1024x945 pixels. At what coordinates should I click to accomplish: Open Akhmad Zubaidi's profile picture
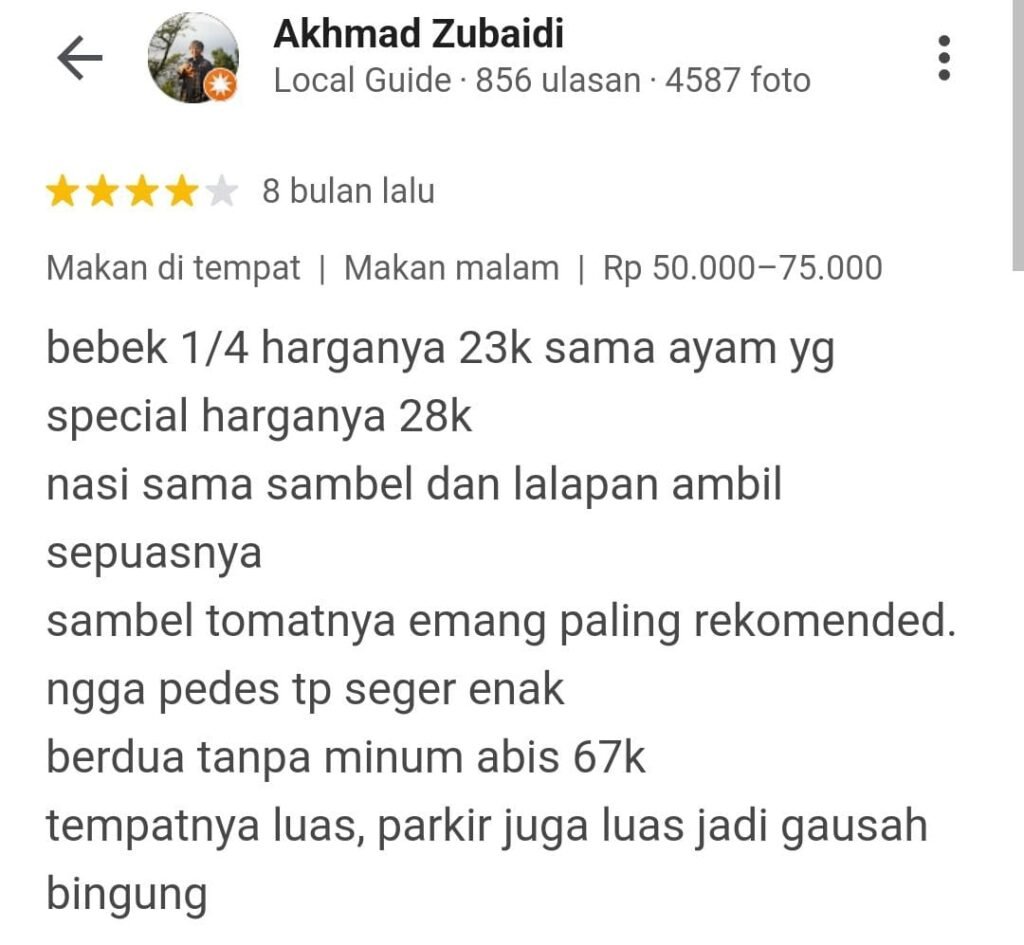(x=193, y=58)
